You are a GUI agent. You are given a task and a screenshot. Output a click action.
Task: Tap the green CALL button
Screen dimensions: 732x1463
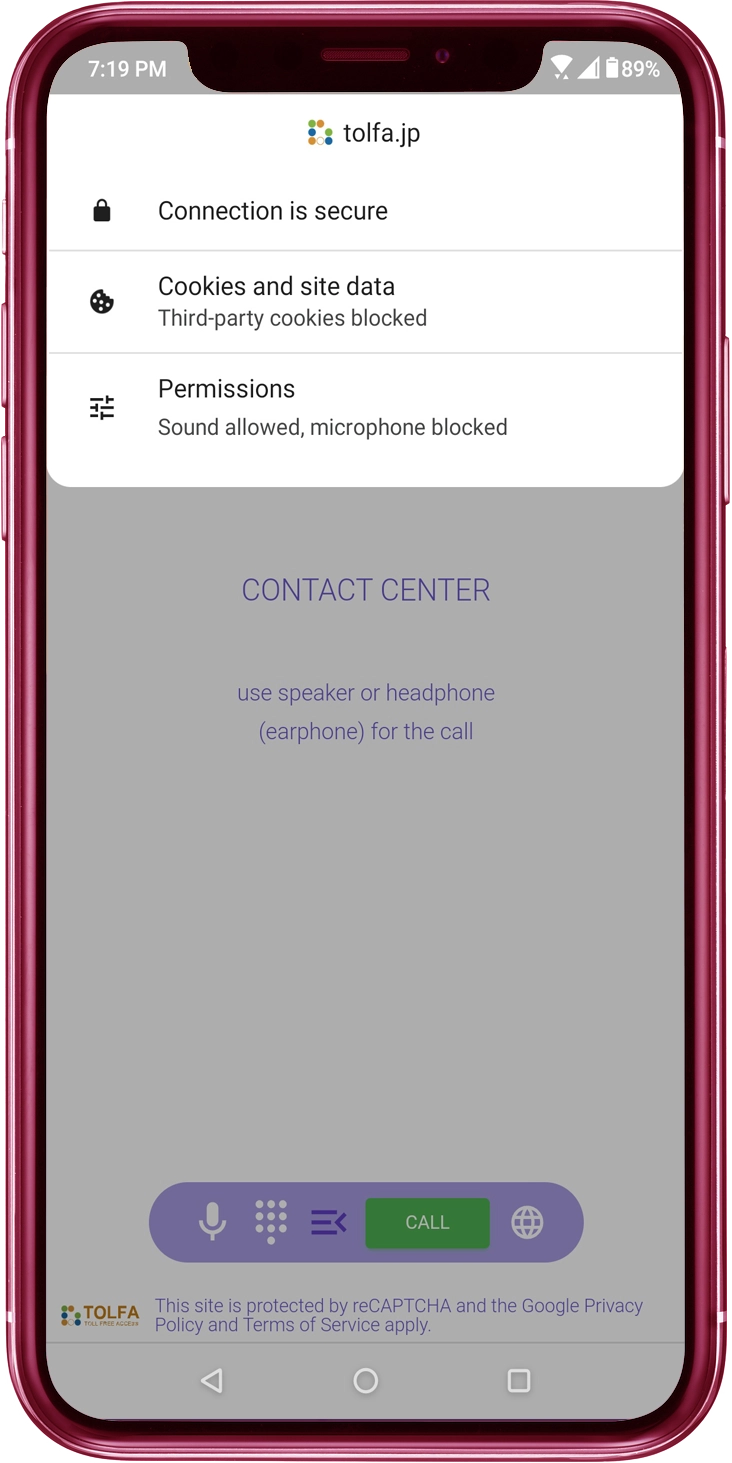(427, 1222)
